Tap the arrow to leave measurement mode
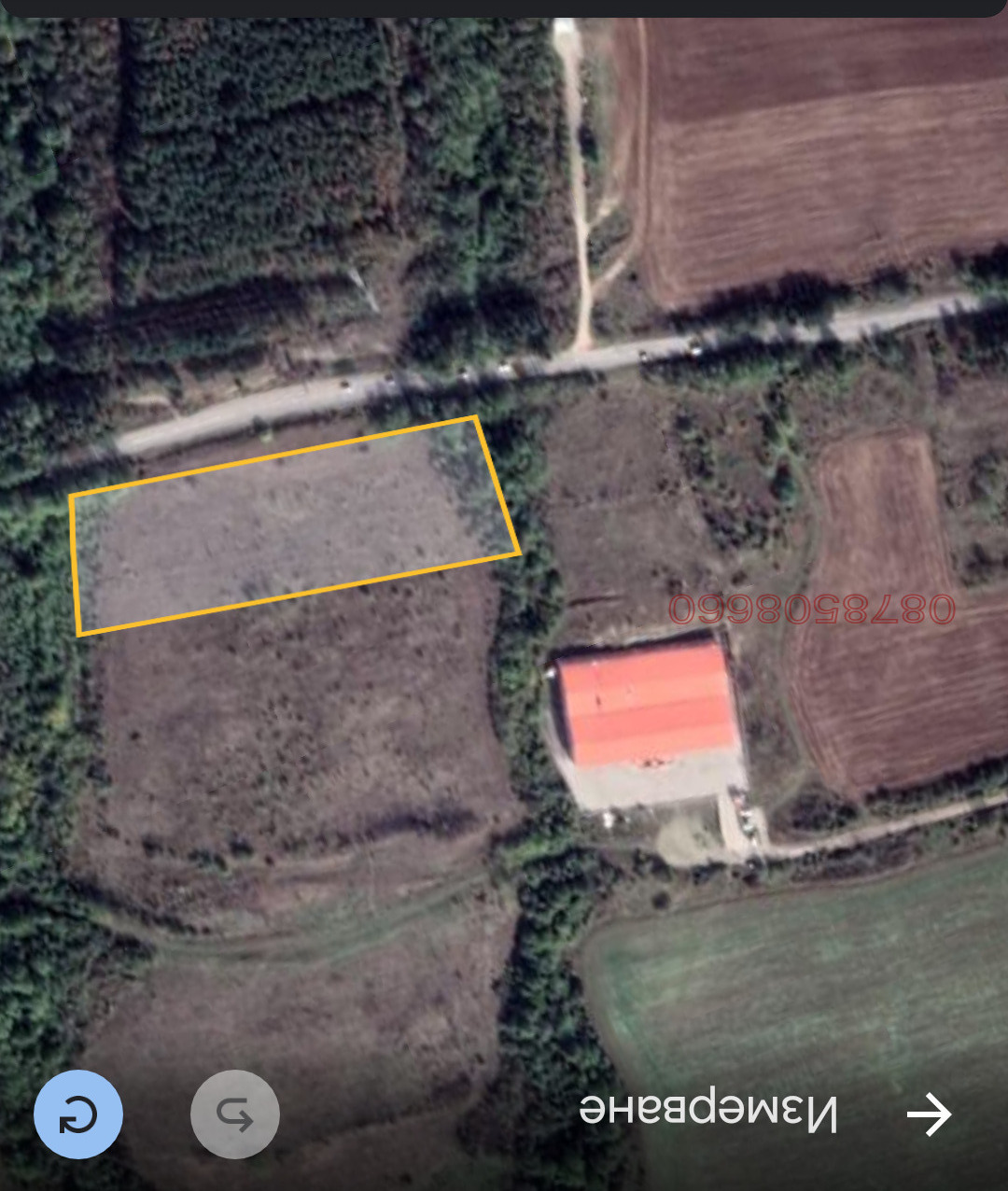 click(x=929, y=1114)
